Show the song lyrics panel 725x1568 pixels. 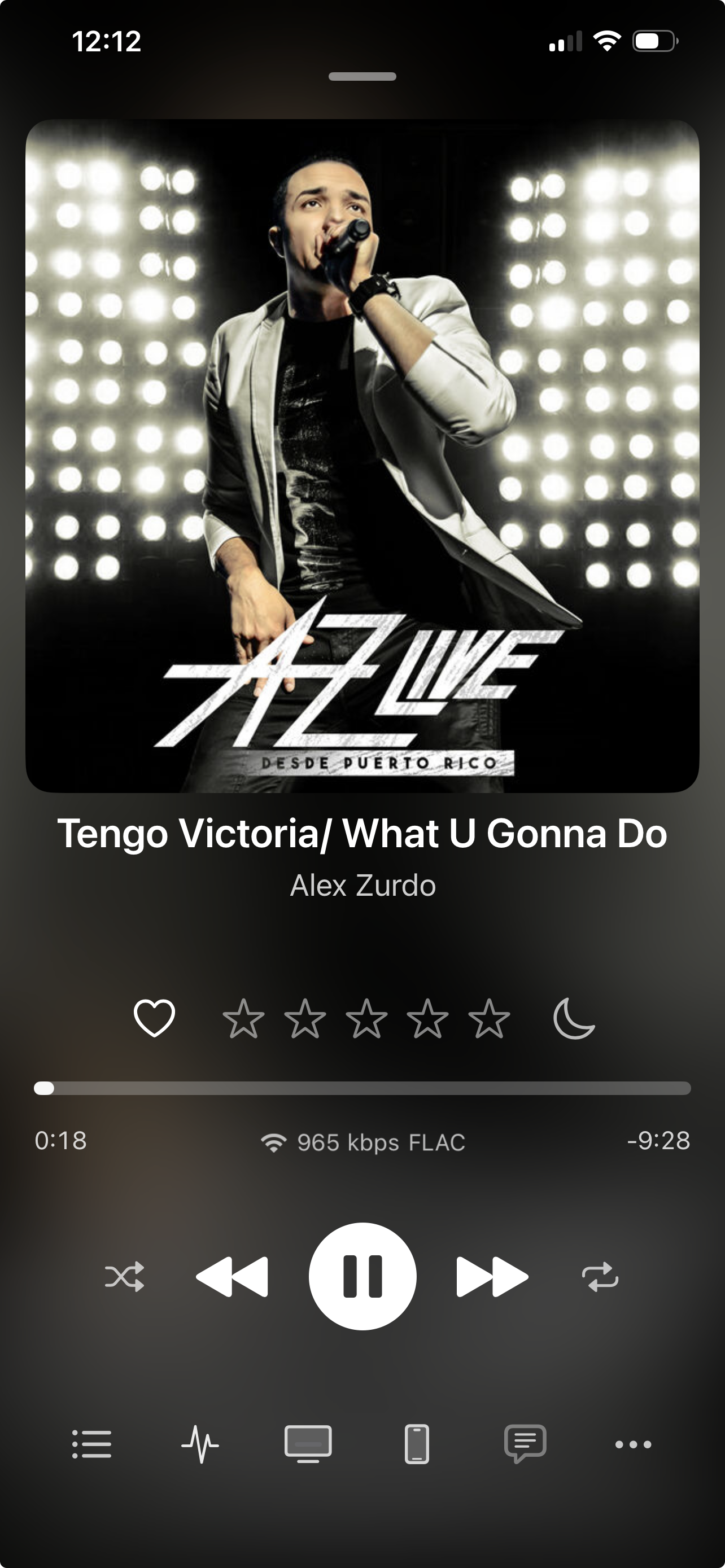tap(523, 1443)
